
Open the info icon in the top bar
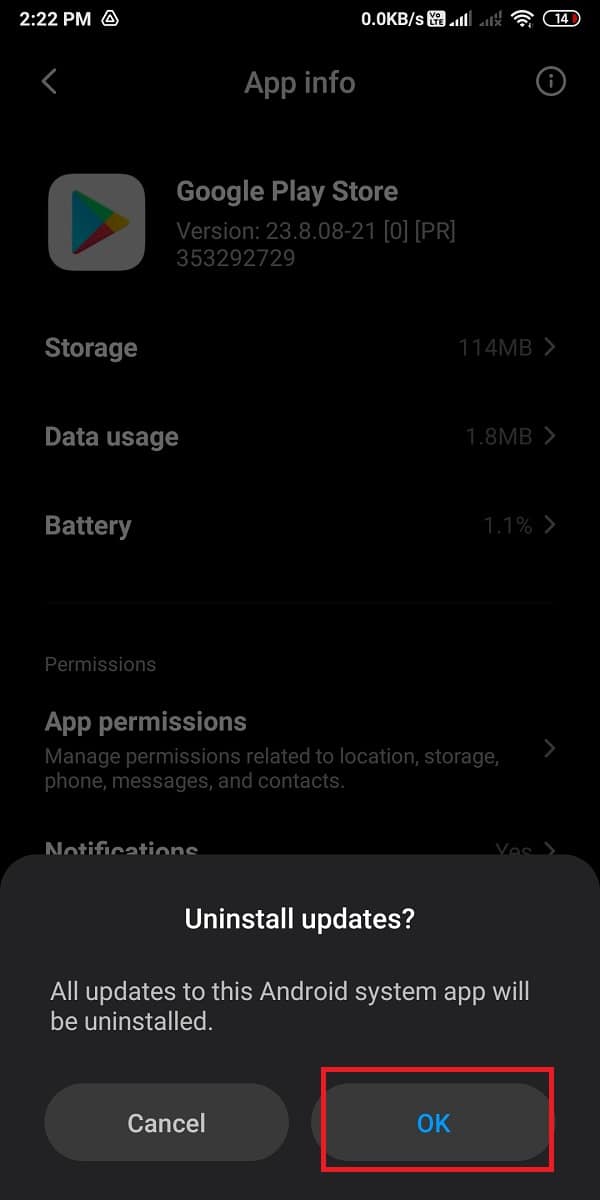click(550, 82)
